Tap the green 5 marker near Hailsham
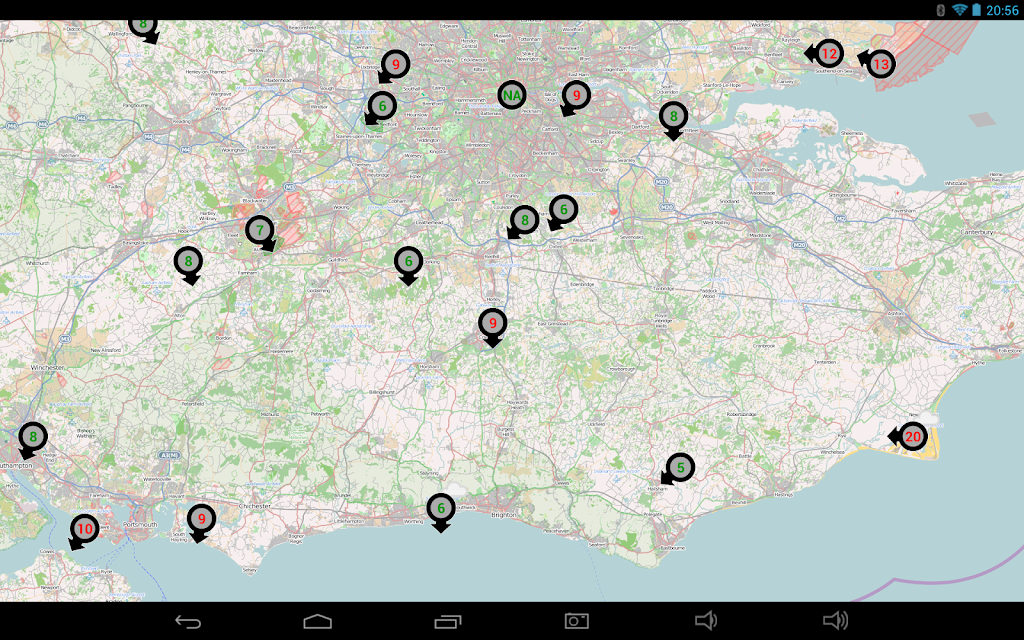 coord(678,469)
